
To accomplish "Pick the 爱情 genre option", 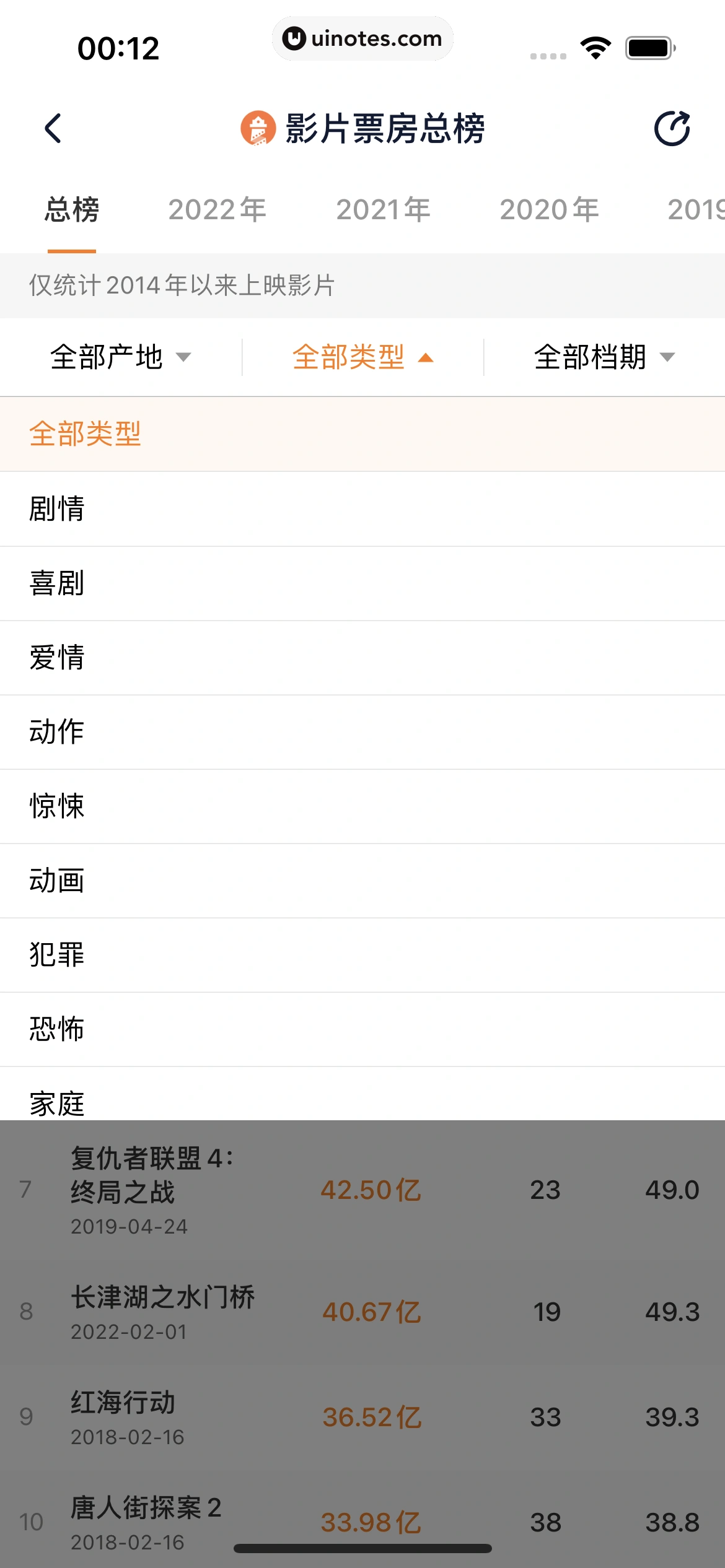I will coord(57,658).
